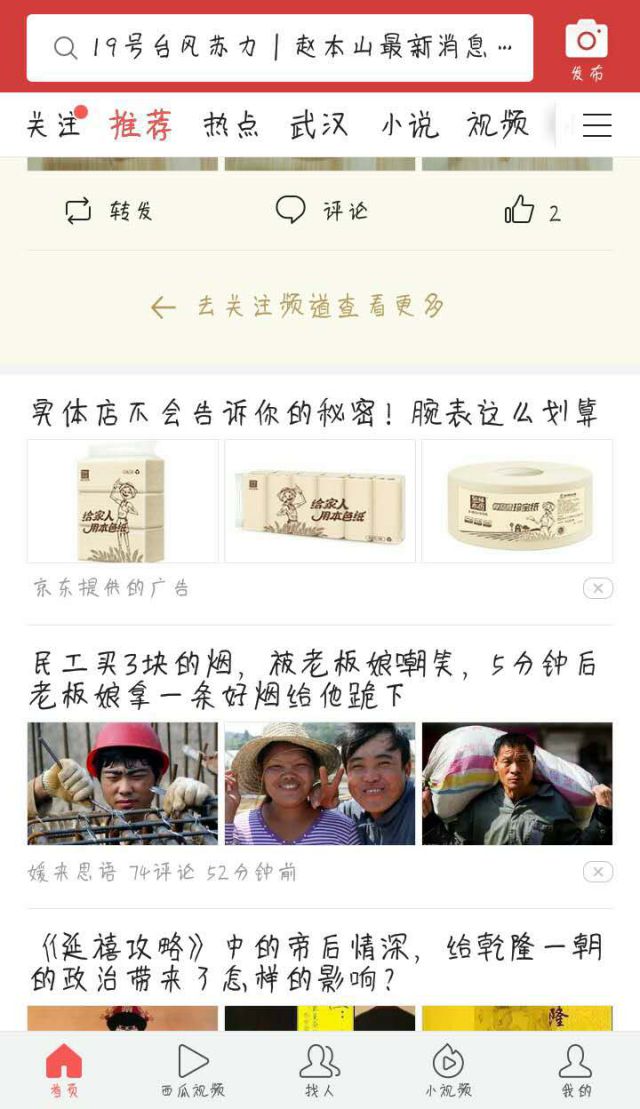The image size is (640, 1109).
Task: Open 评论 for the post
Action: tap(321, 211)
